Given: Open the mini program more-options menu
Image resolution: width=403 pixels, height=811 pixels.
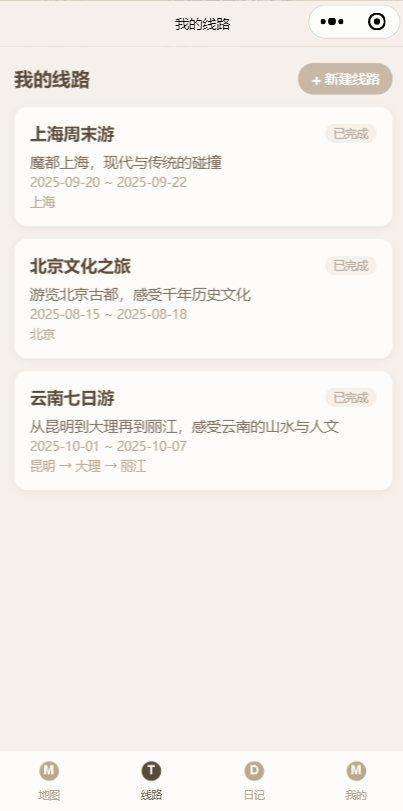Looking at the screenshot, I should click(332, 22).
